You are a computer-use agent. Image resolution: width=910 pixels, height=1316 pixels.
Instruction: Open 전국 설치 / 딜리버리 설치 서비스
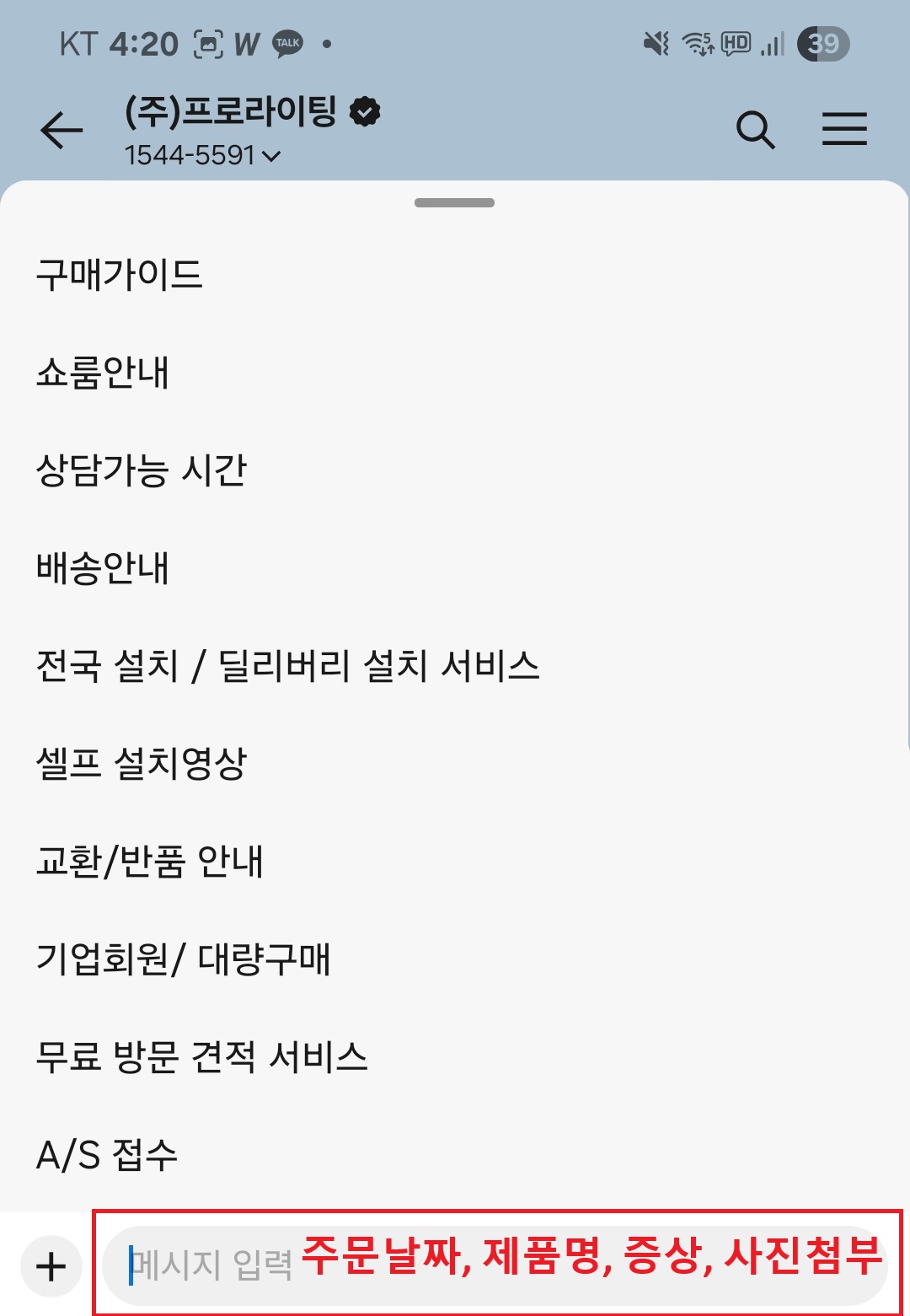(x=287, y=666)
